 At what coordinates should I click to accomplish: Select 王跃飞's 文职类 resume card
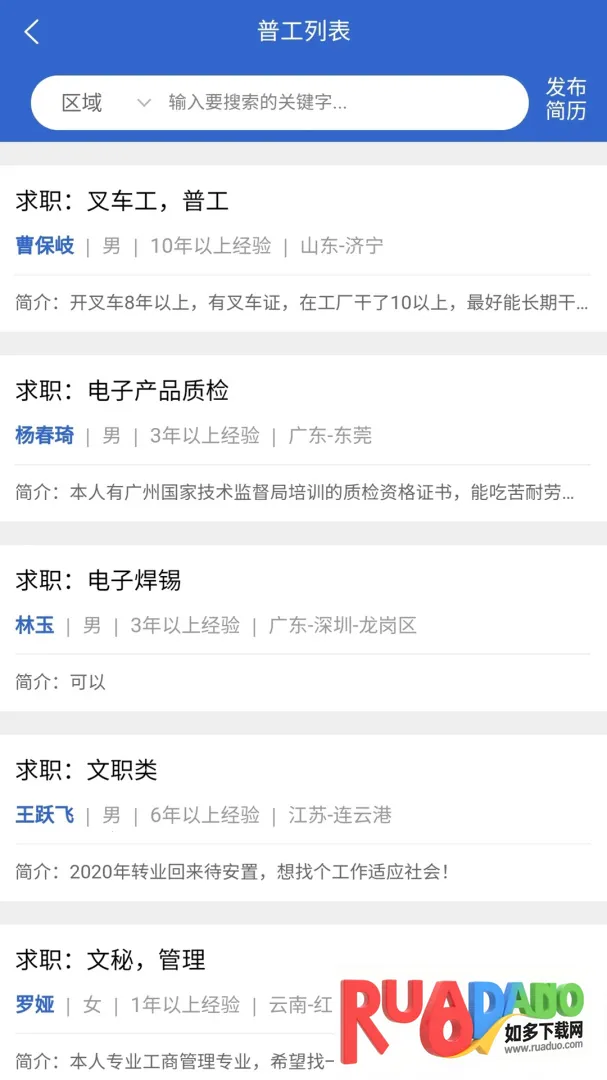click(303, 816)
